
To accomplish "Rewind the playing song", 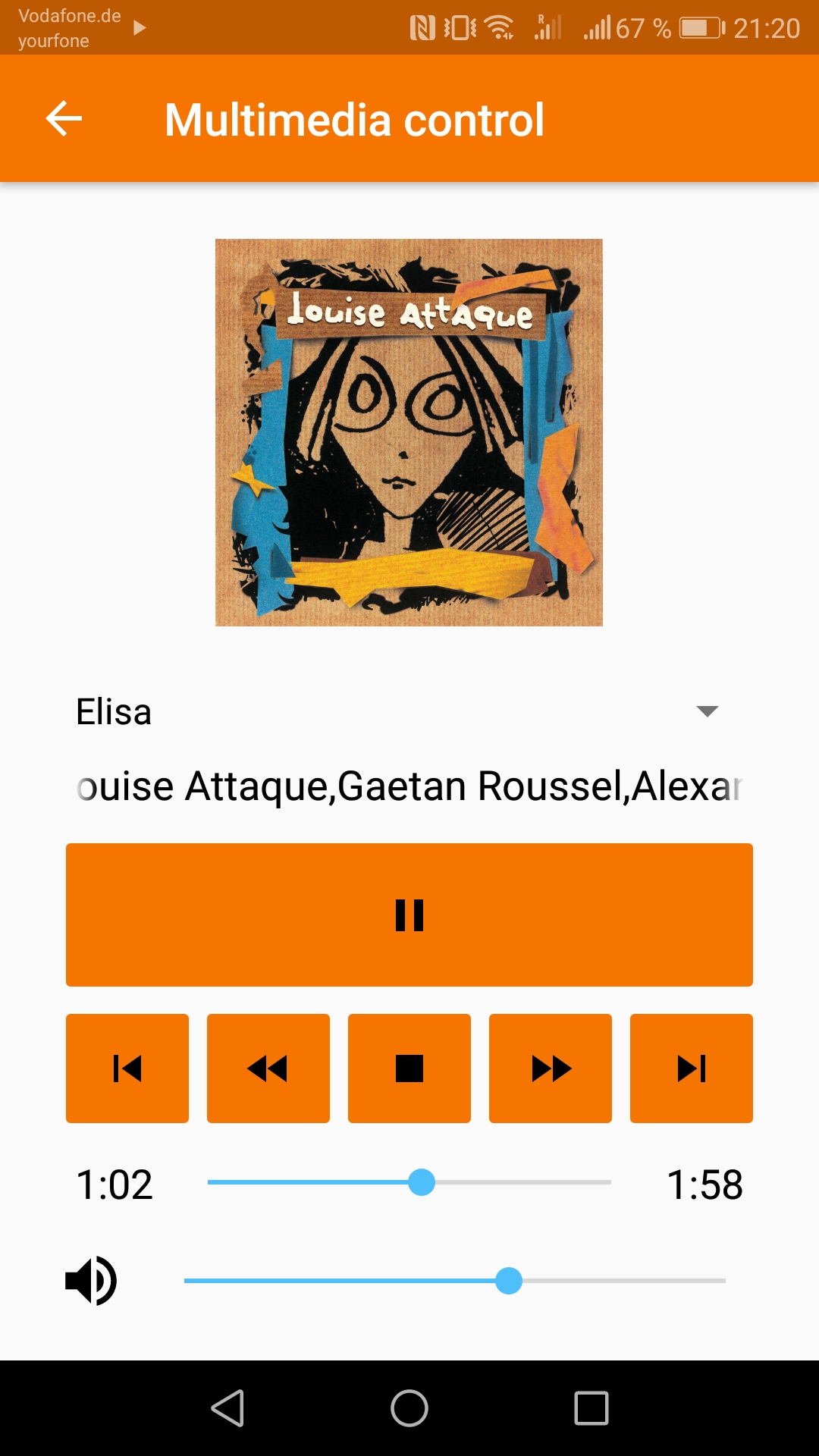I will (268, 1068).
